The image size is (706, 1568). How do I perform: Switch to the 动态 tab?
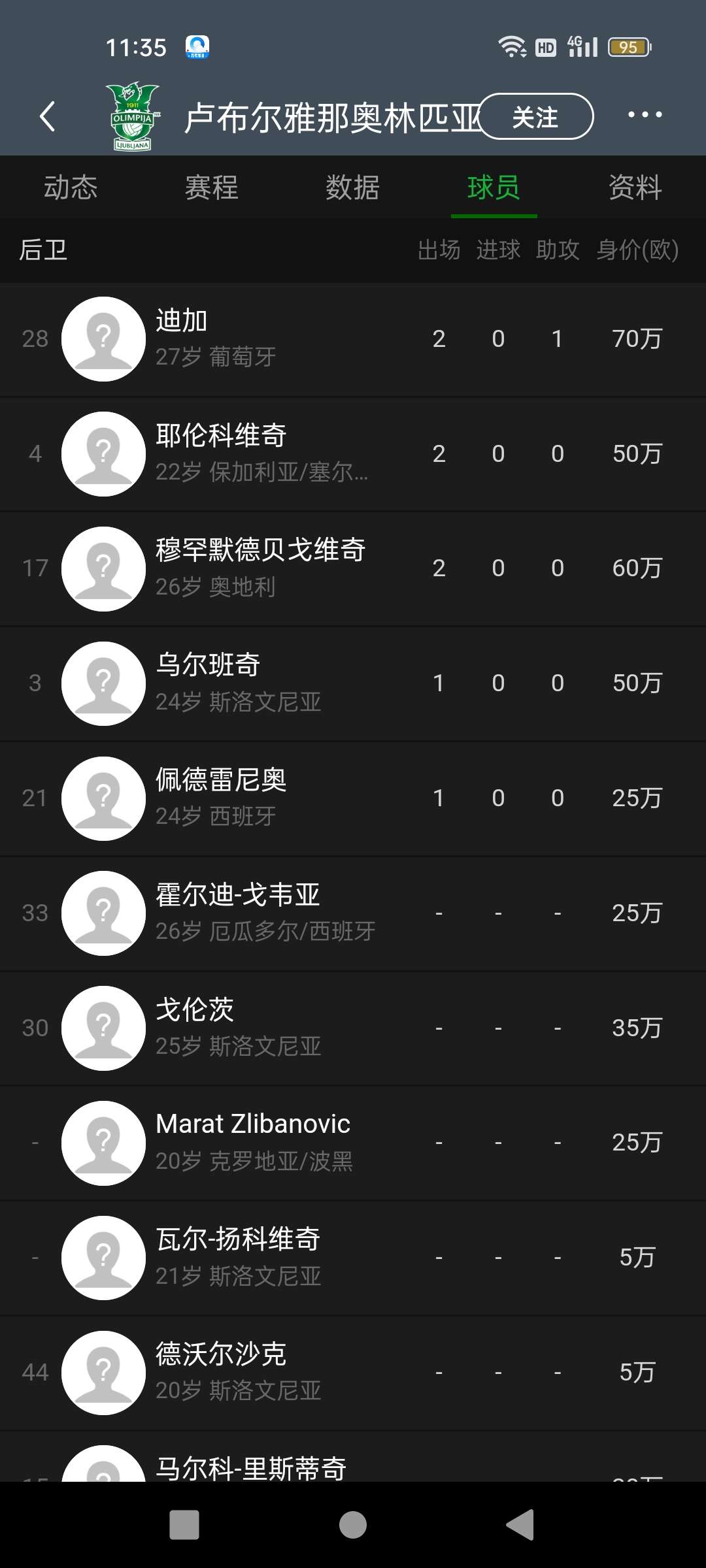[x=71, y=188]
